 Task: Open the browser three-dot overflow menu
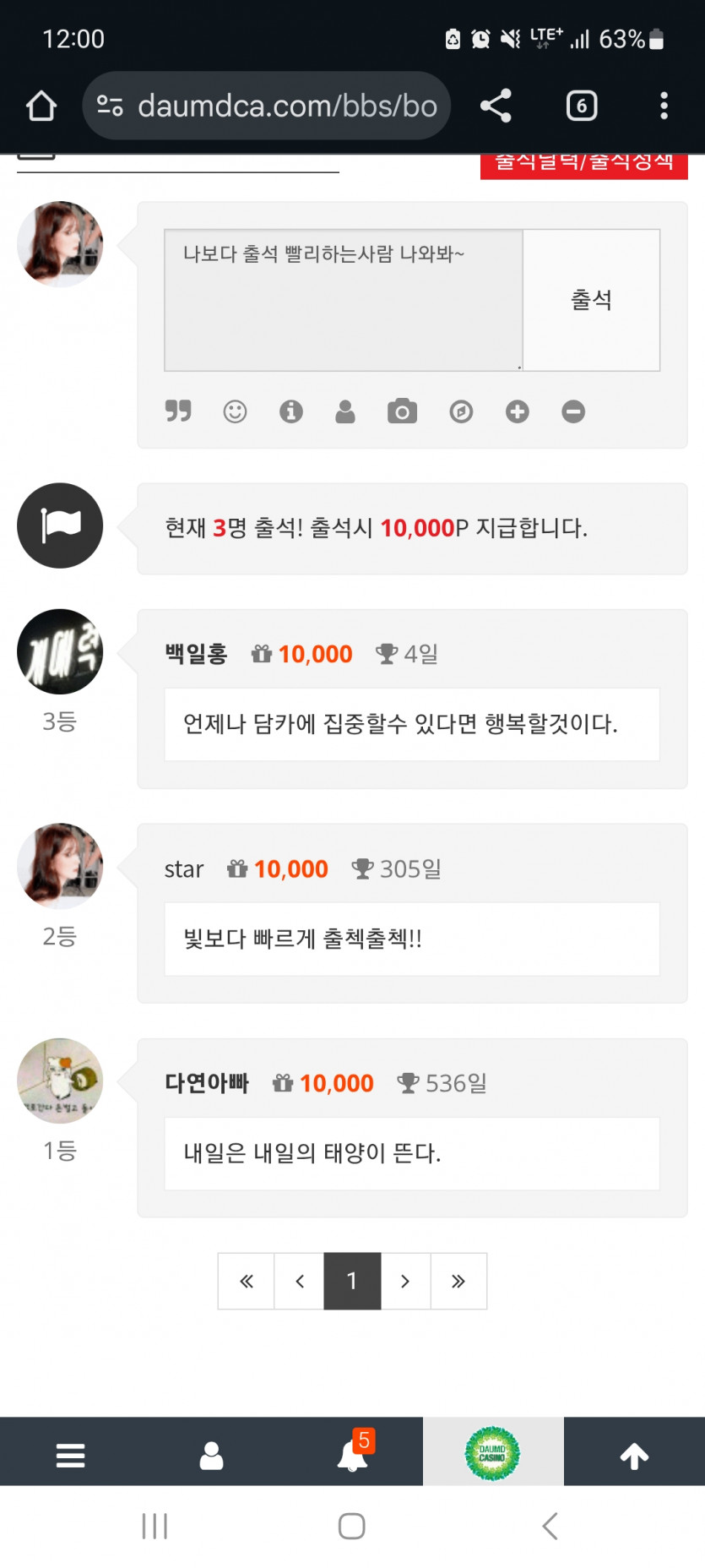tap(664, 105)
